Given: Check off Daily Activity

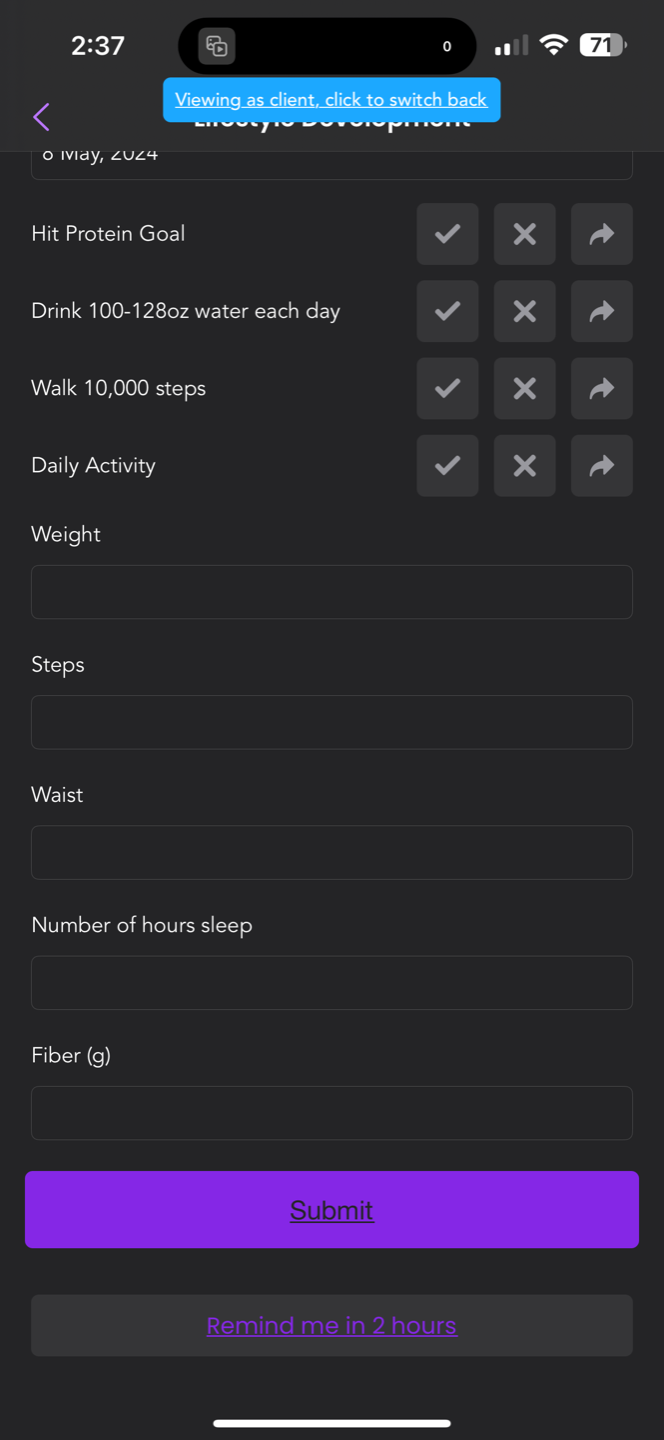Looking at the screenshot, I should (x=447, y=466).
